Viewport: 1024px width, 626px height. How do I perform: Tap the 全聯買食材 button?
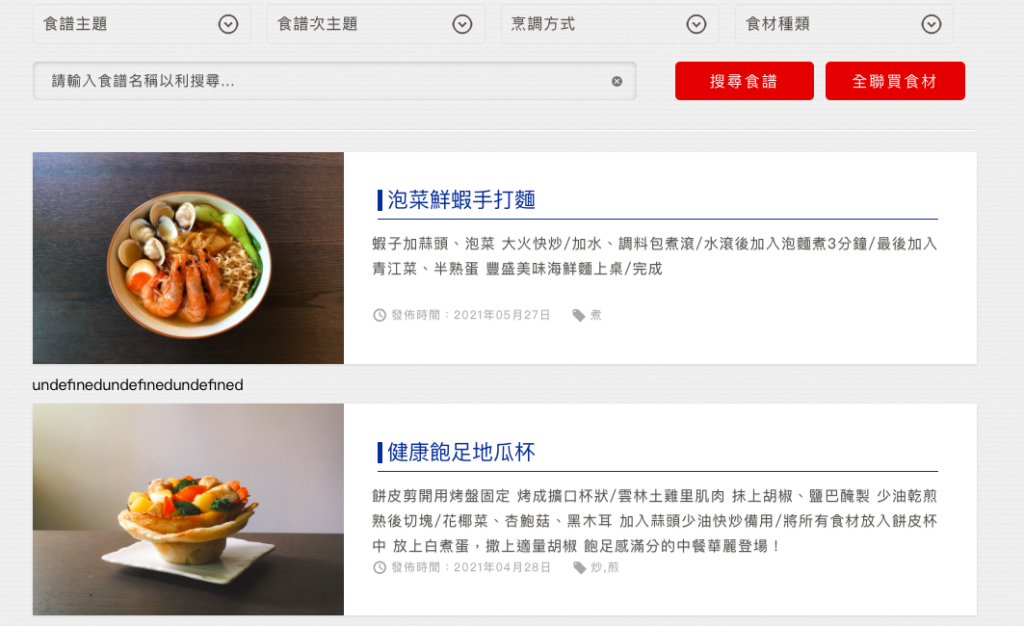[x=895, y=81]
